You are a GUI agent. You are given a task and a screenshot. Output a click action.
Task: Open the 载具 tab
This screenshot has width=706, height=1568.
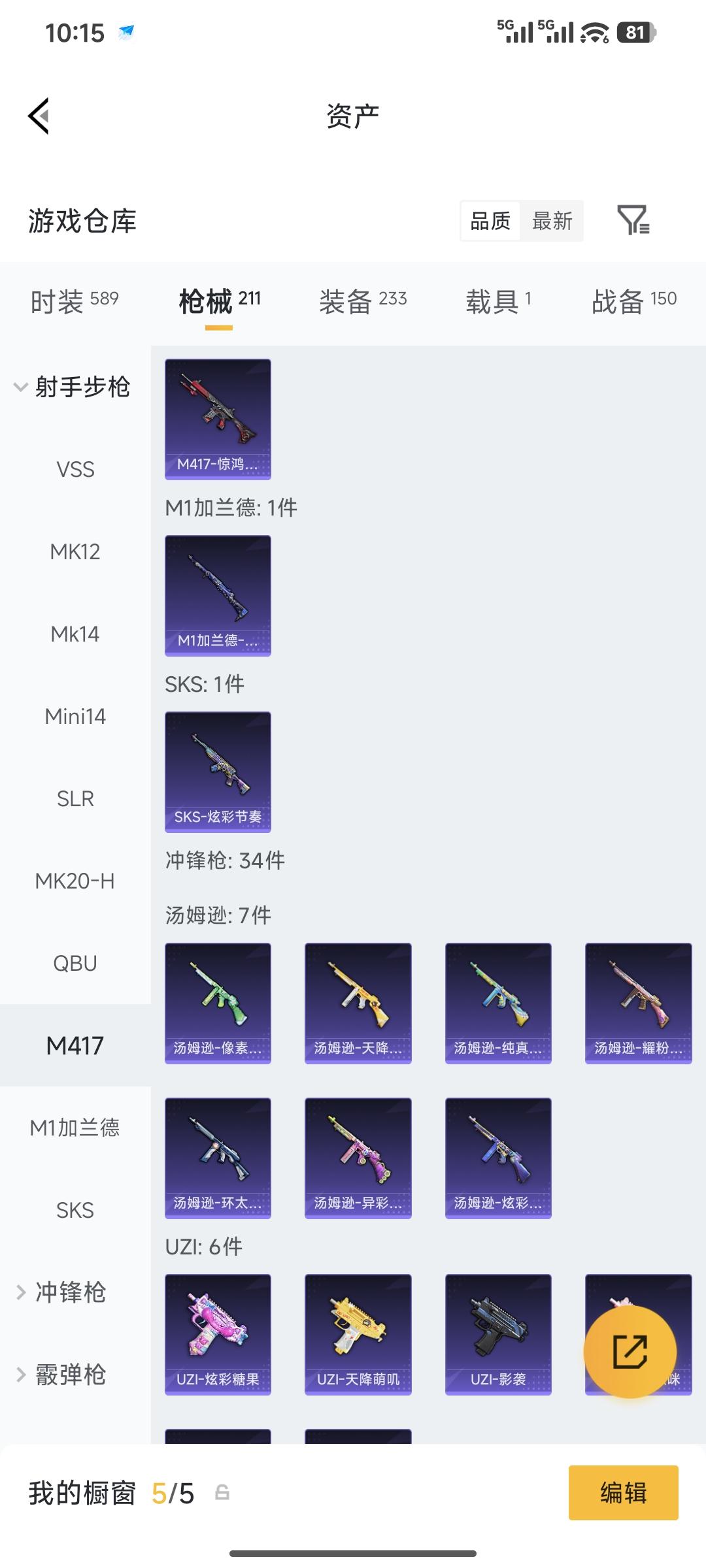tap(498, 301)
